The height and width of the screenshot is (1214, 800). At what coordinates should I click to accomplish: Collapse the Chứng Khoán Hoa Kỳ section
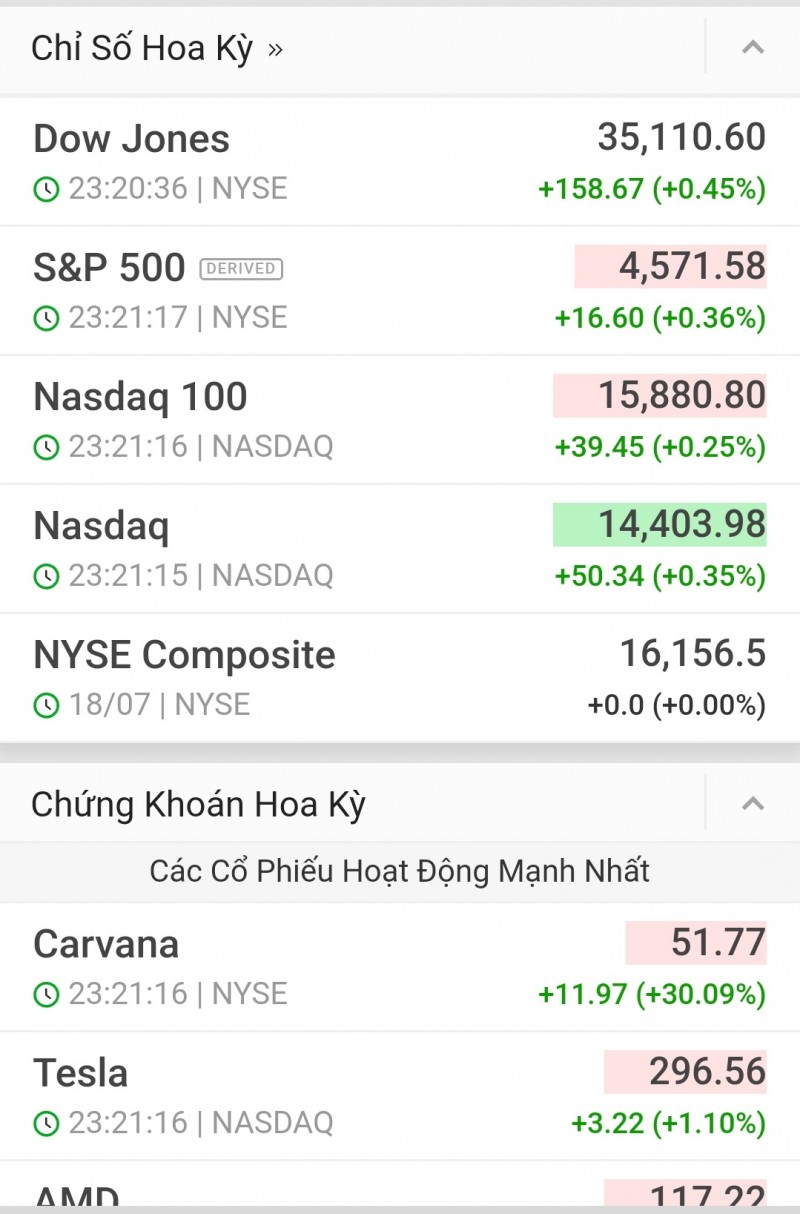(x=752, y=803)
